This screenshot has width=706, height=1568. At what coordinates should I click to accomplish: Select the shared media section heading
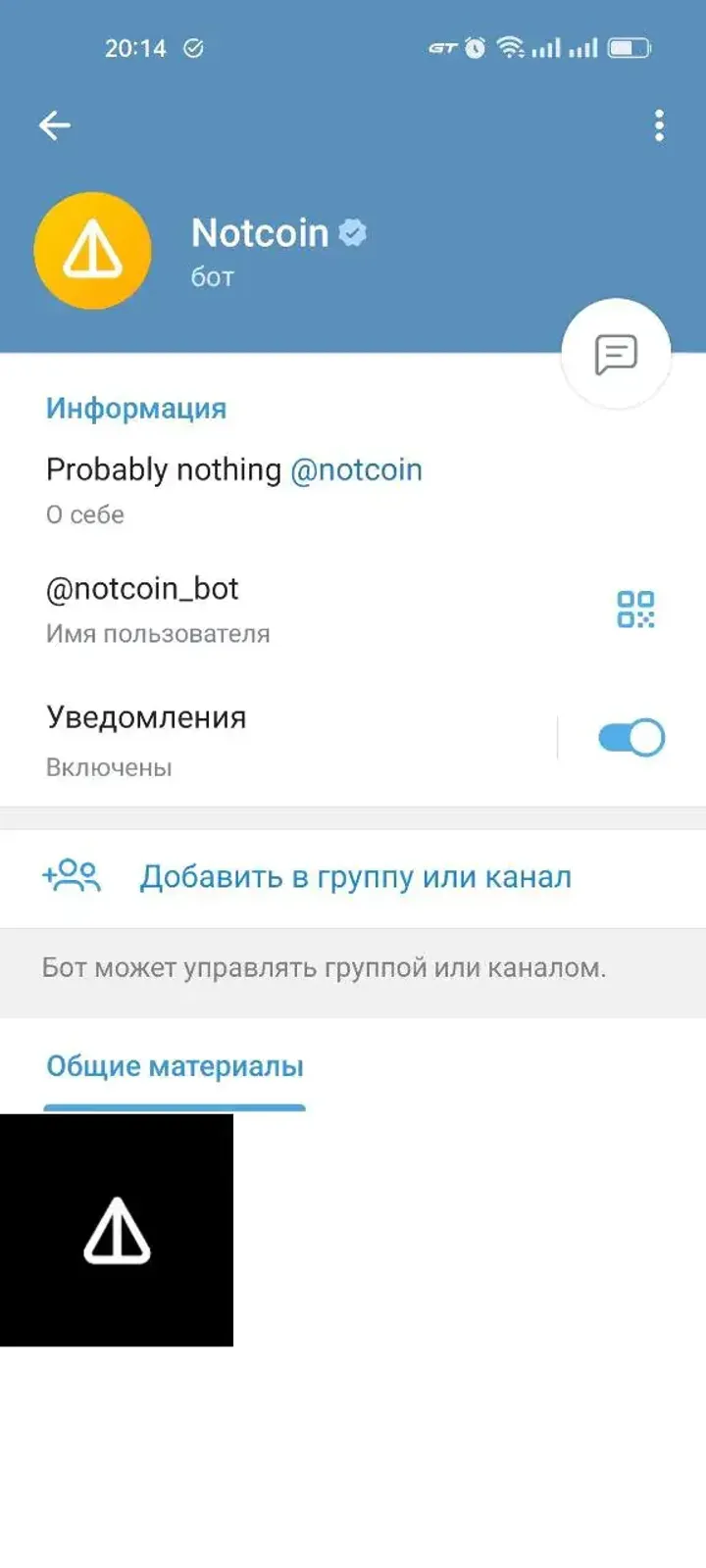pos(175,1065)
